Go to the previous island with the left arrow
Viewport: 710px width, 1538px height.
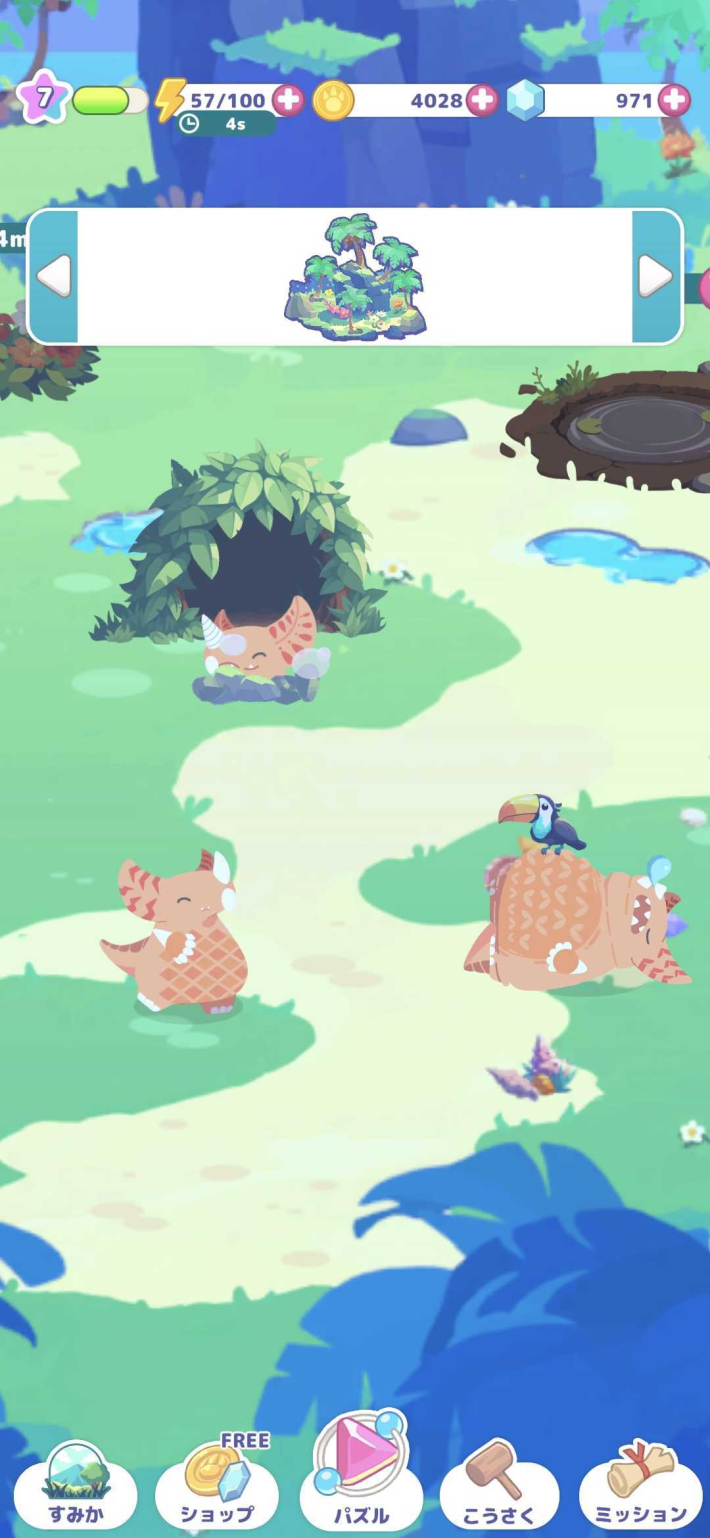point(54,277)
